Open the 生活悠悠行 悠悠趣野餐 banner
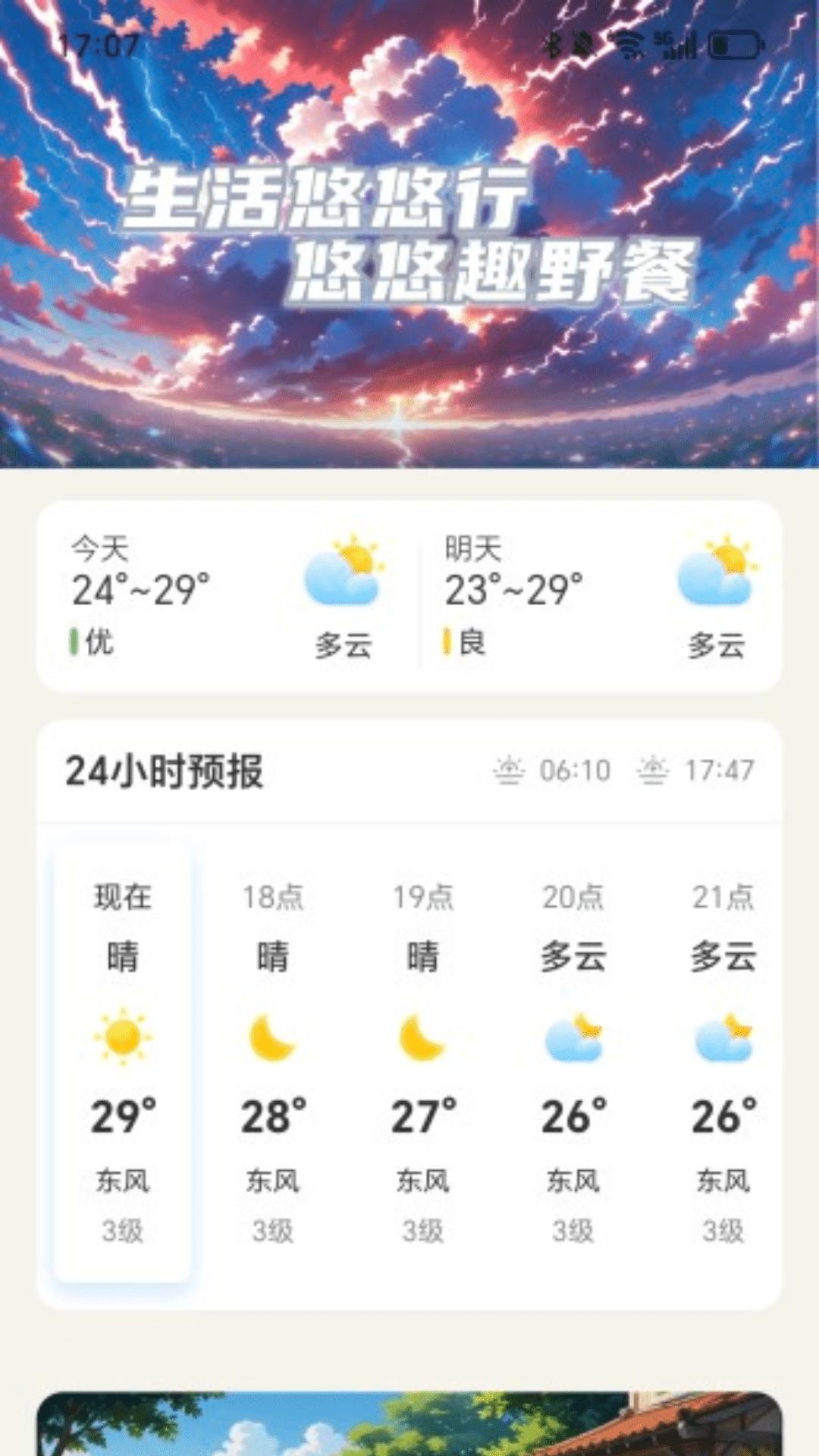 tap(409, 235)
